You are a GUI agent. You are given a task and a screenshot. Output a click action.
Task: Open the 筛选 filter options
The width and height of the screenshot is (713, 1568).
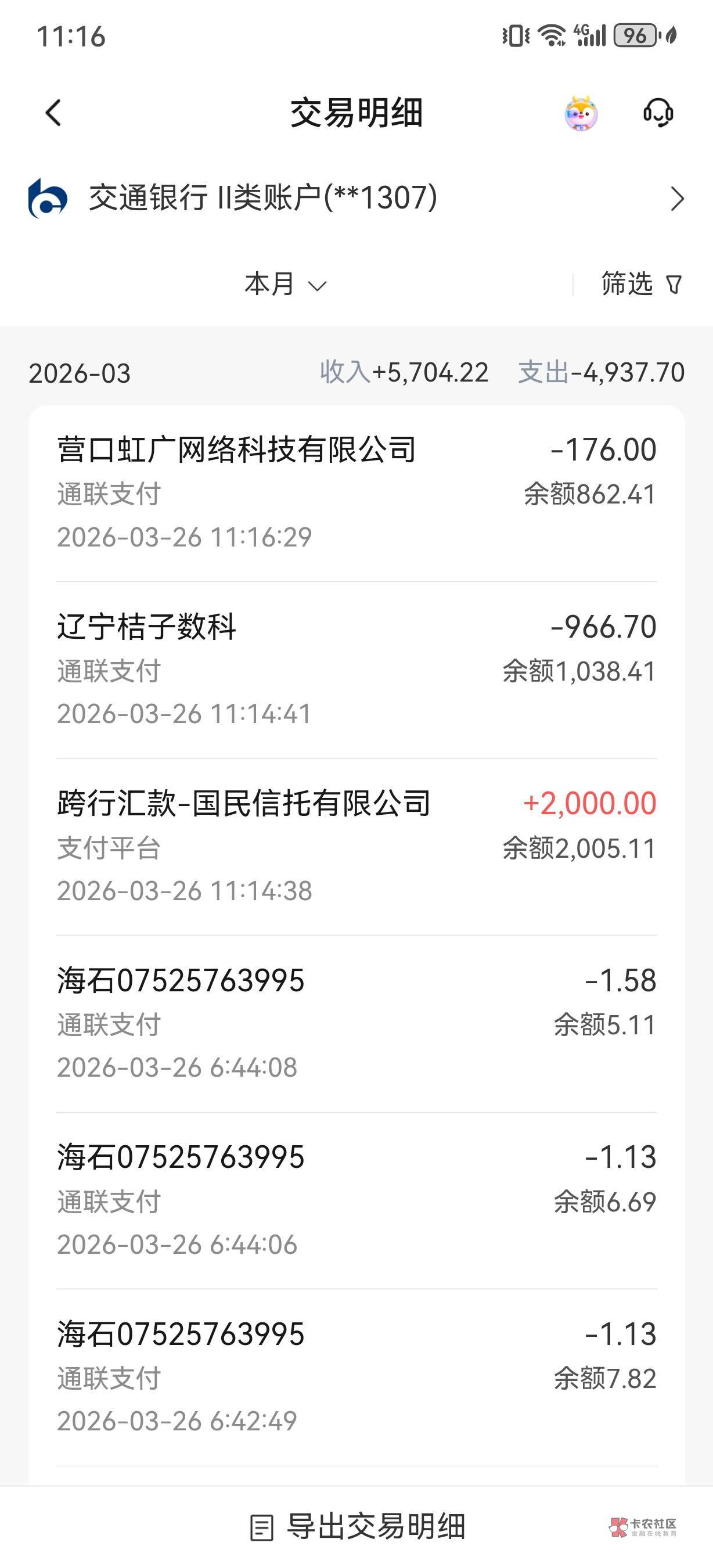pos(640,284)
